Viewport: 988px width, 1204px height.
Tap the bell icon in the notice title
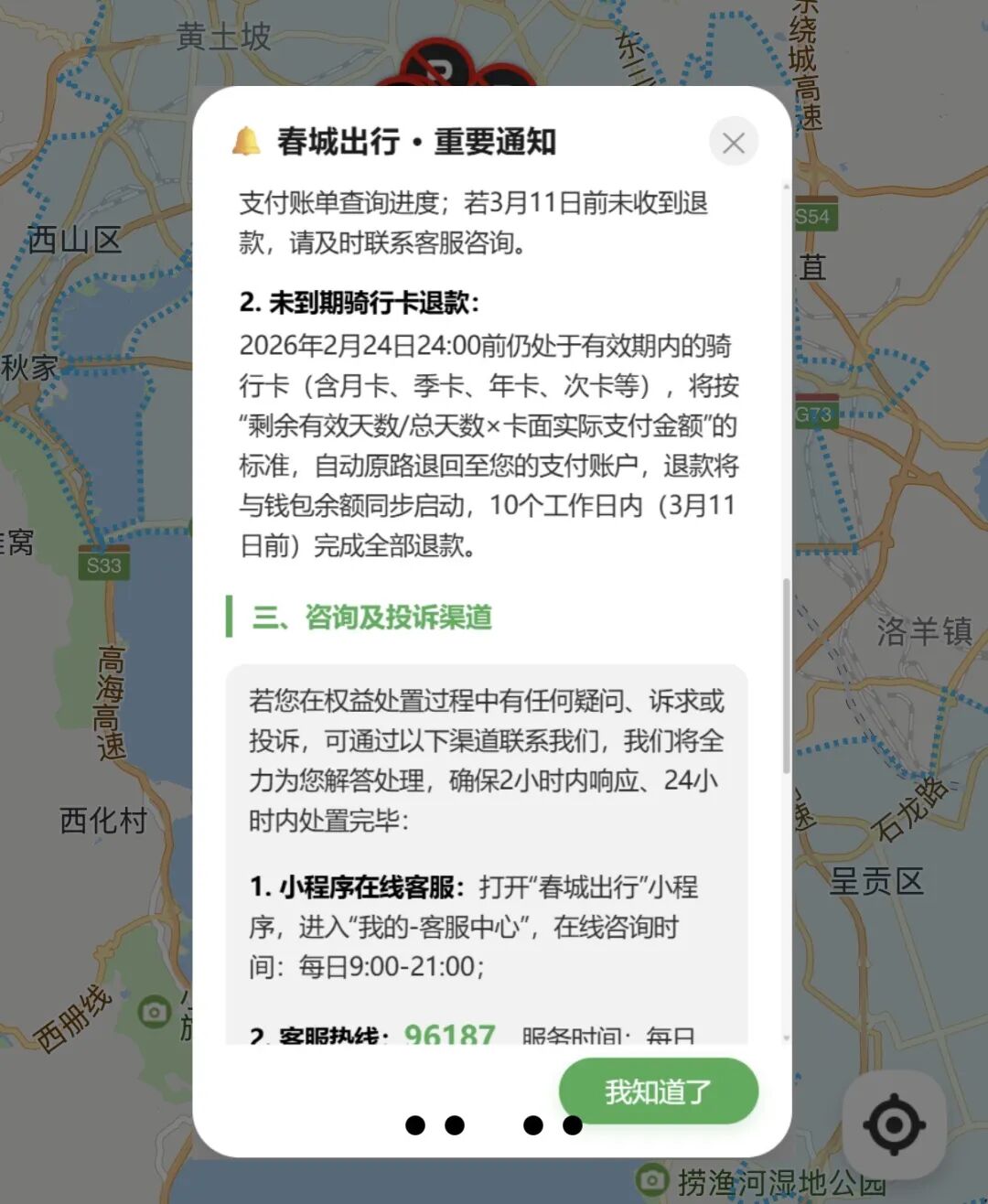point(245,142)
